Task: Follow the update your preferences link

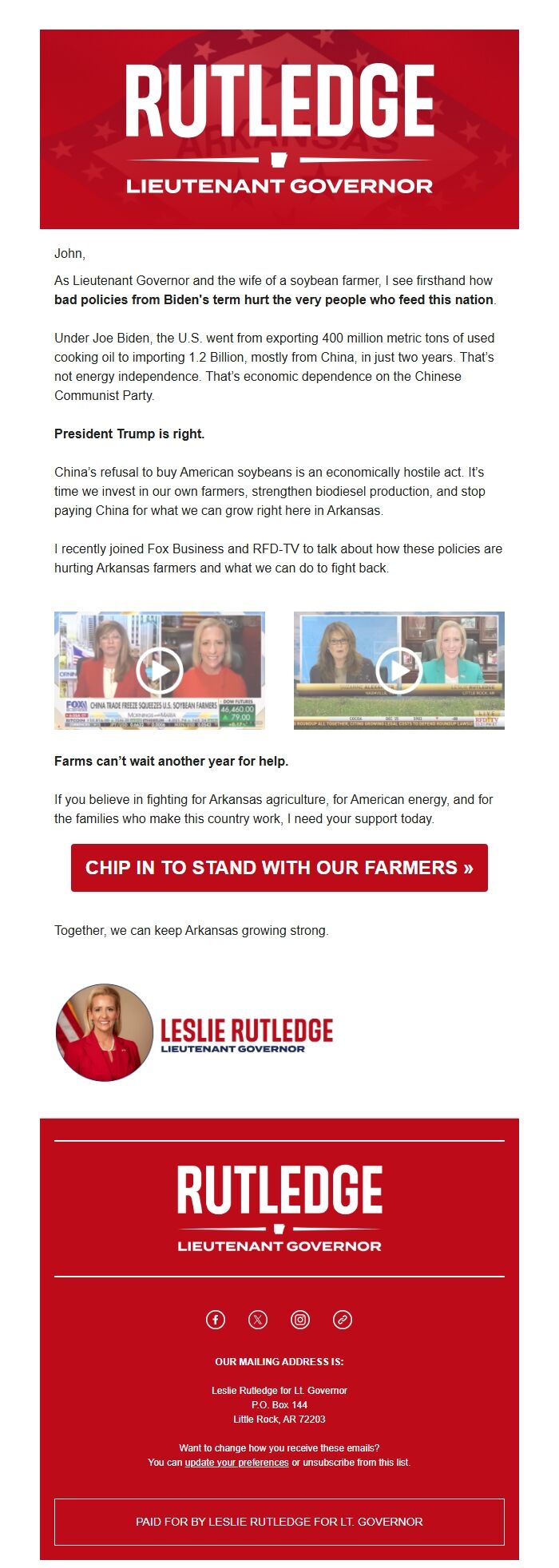Action: click(x=236, y=1463)
